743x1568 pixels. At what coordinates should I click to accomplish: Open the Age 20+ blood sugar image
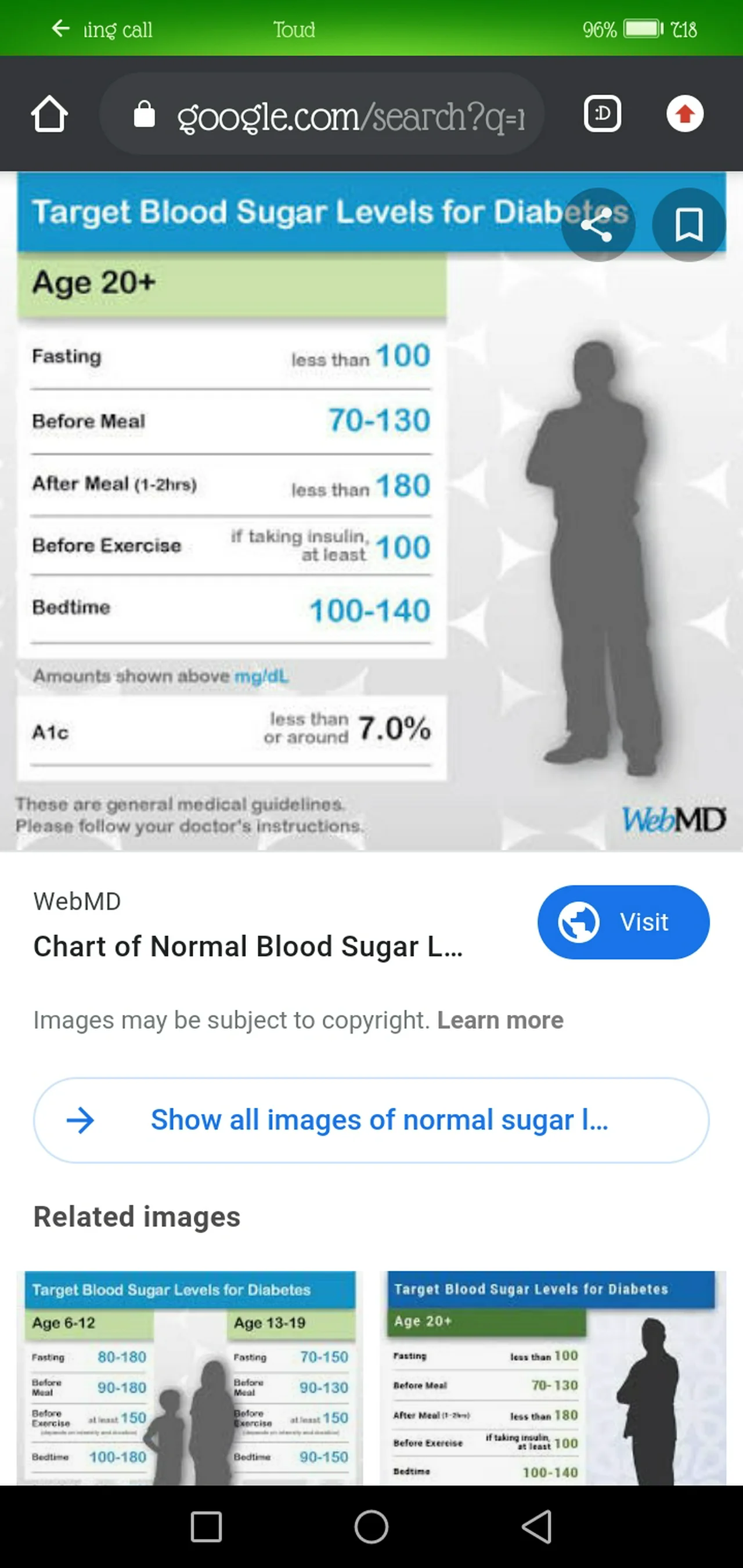coord(305,518)
